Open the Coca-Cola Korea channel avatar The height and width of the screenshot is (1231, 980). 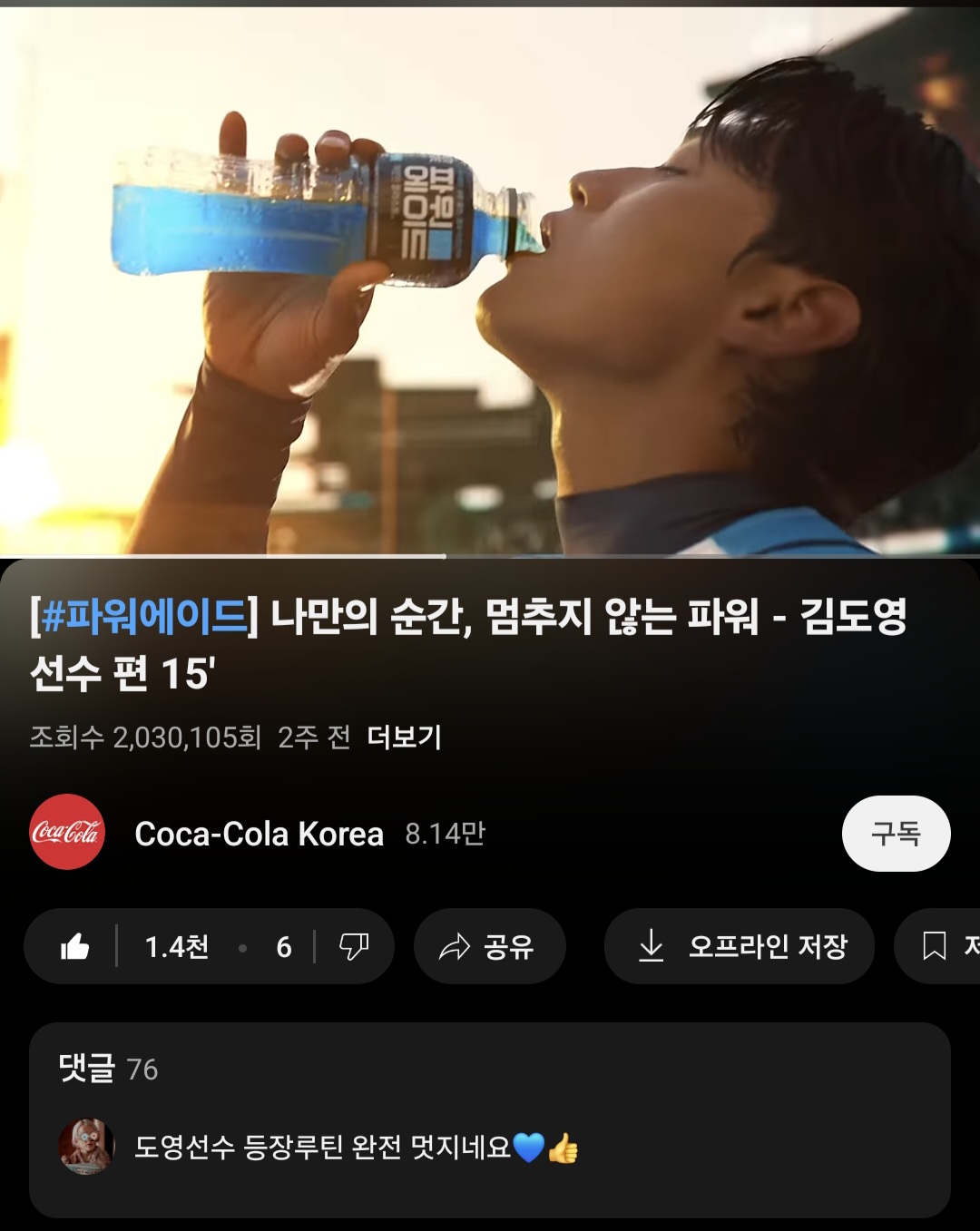(67, 833)
